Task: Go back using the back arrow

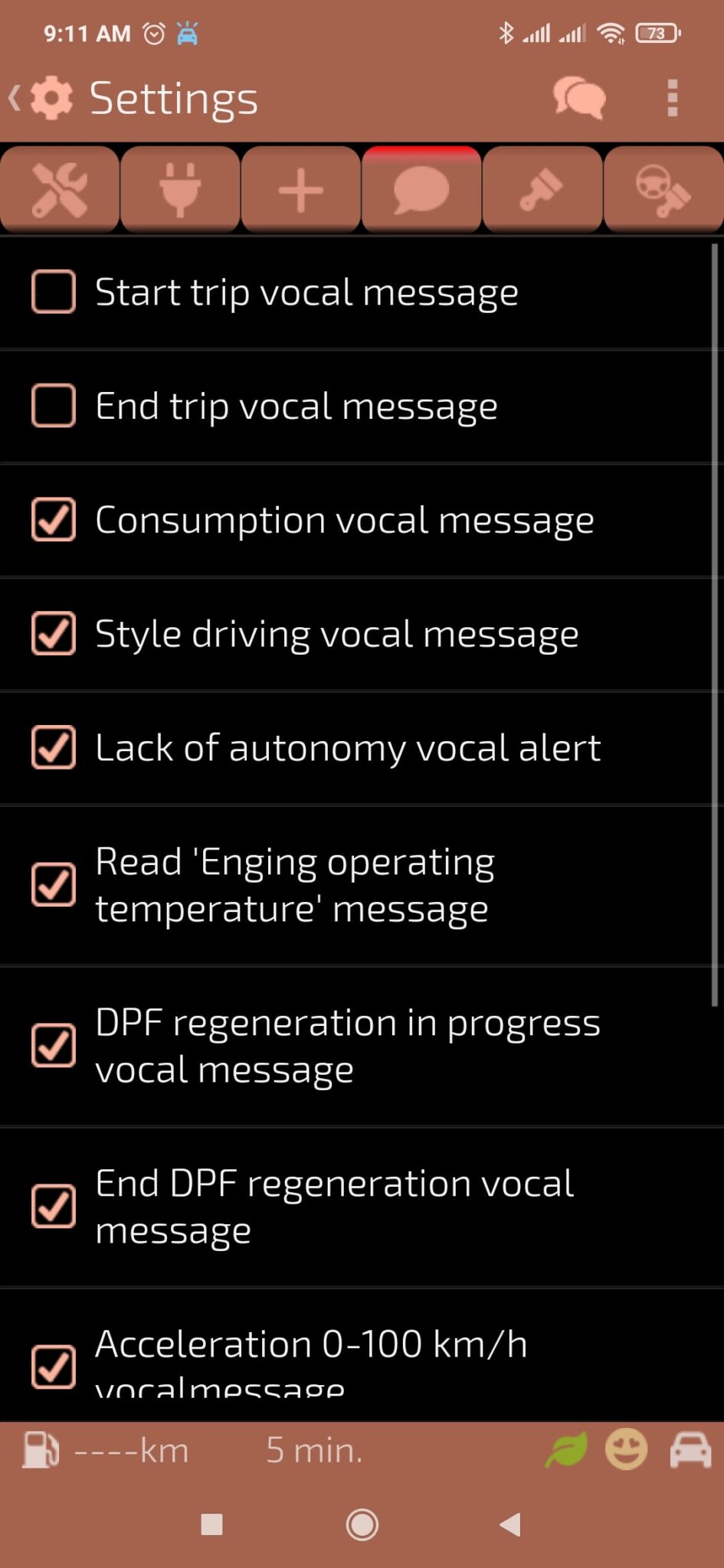Action: click(14, 97)
